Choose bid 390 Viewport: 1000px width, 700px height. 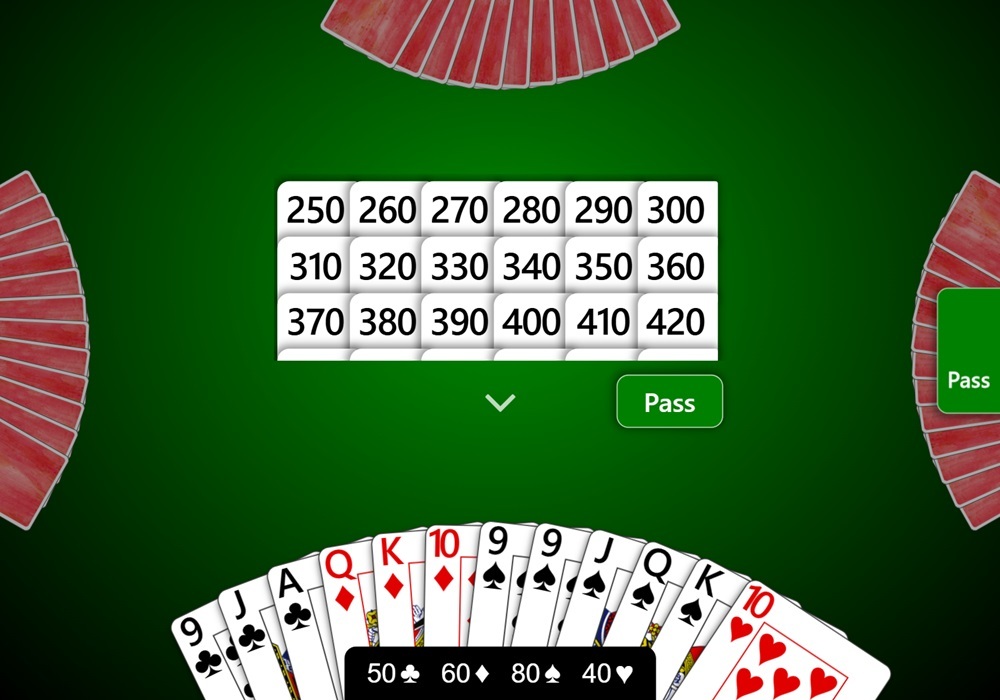(459, 321)
